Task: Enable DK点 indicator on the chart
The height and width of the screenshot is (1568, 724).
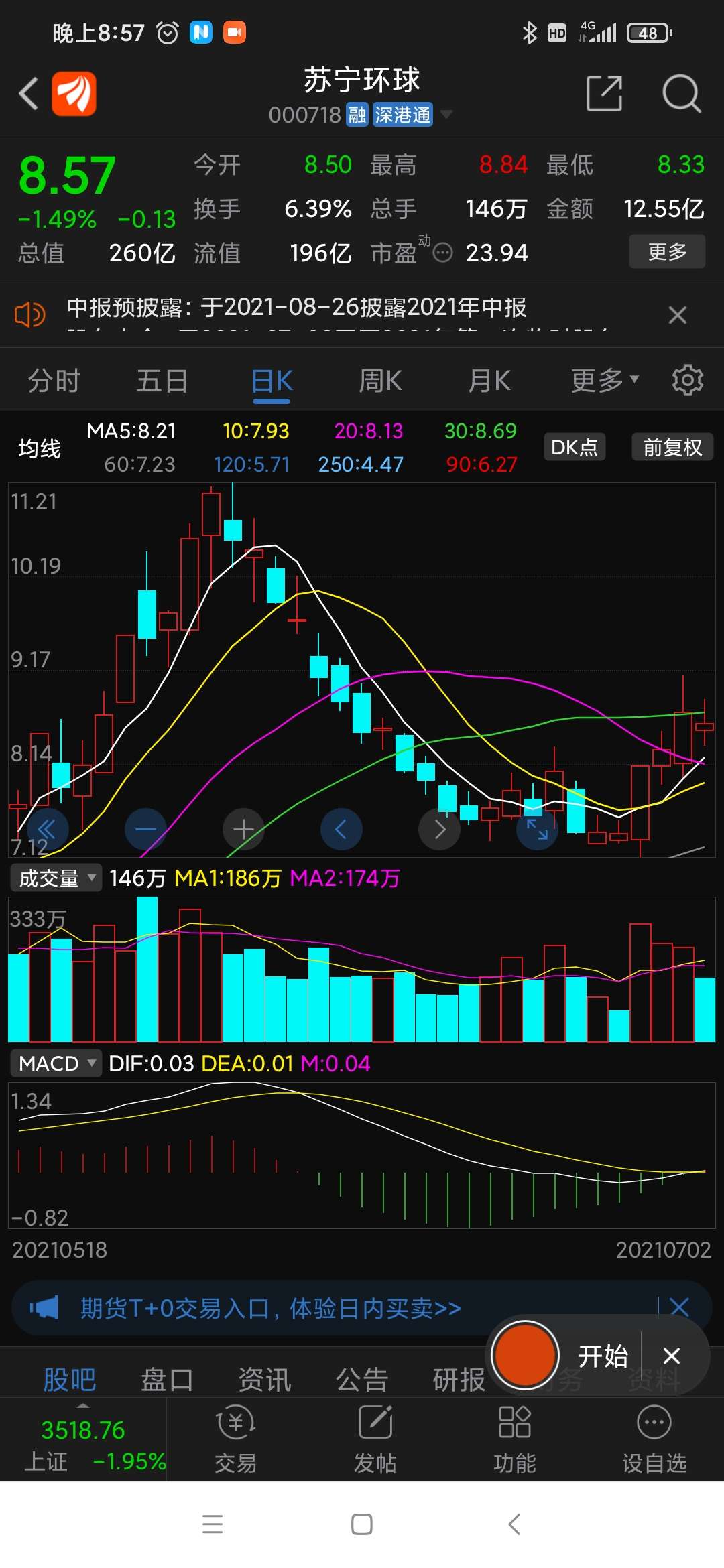Action: (575, 447)
